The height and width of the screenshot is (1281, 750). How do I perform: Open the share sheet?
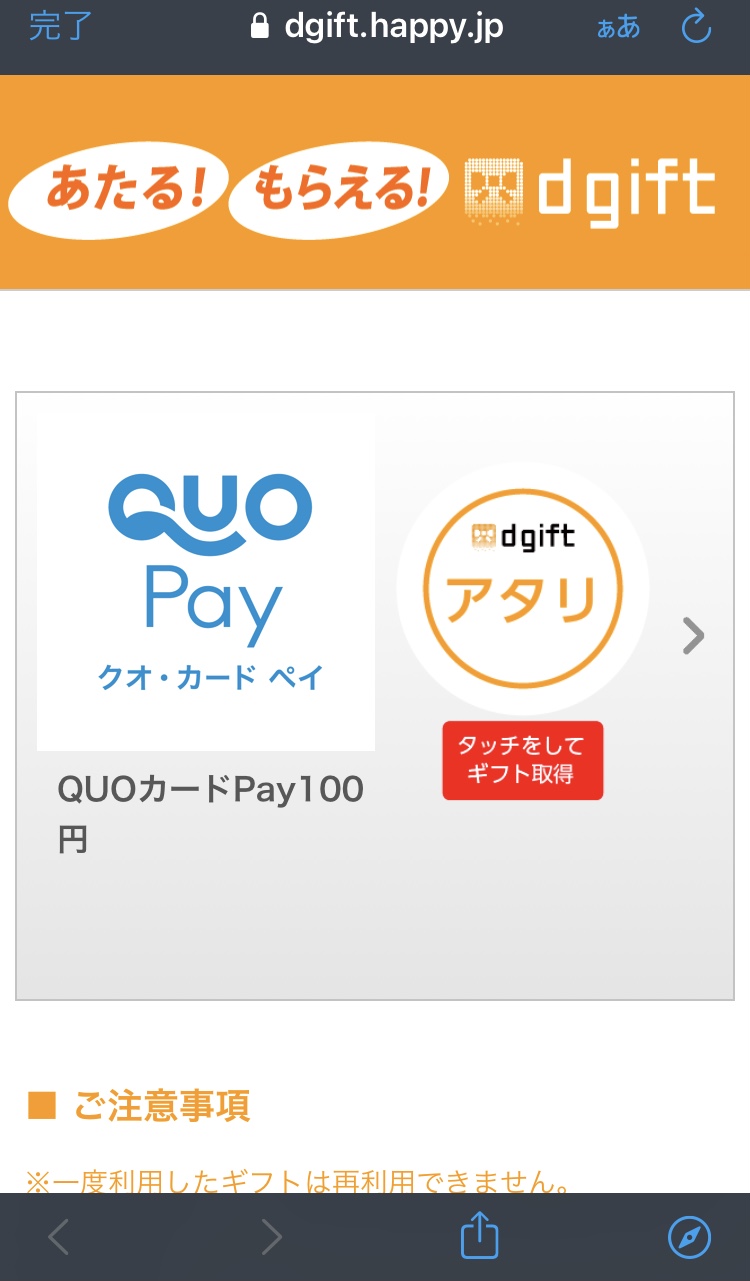pos(479,1236)
